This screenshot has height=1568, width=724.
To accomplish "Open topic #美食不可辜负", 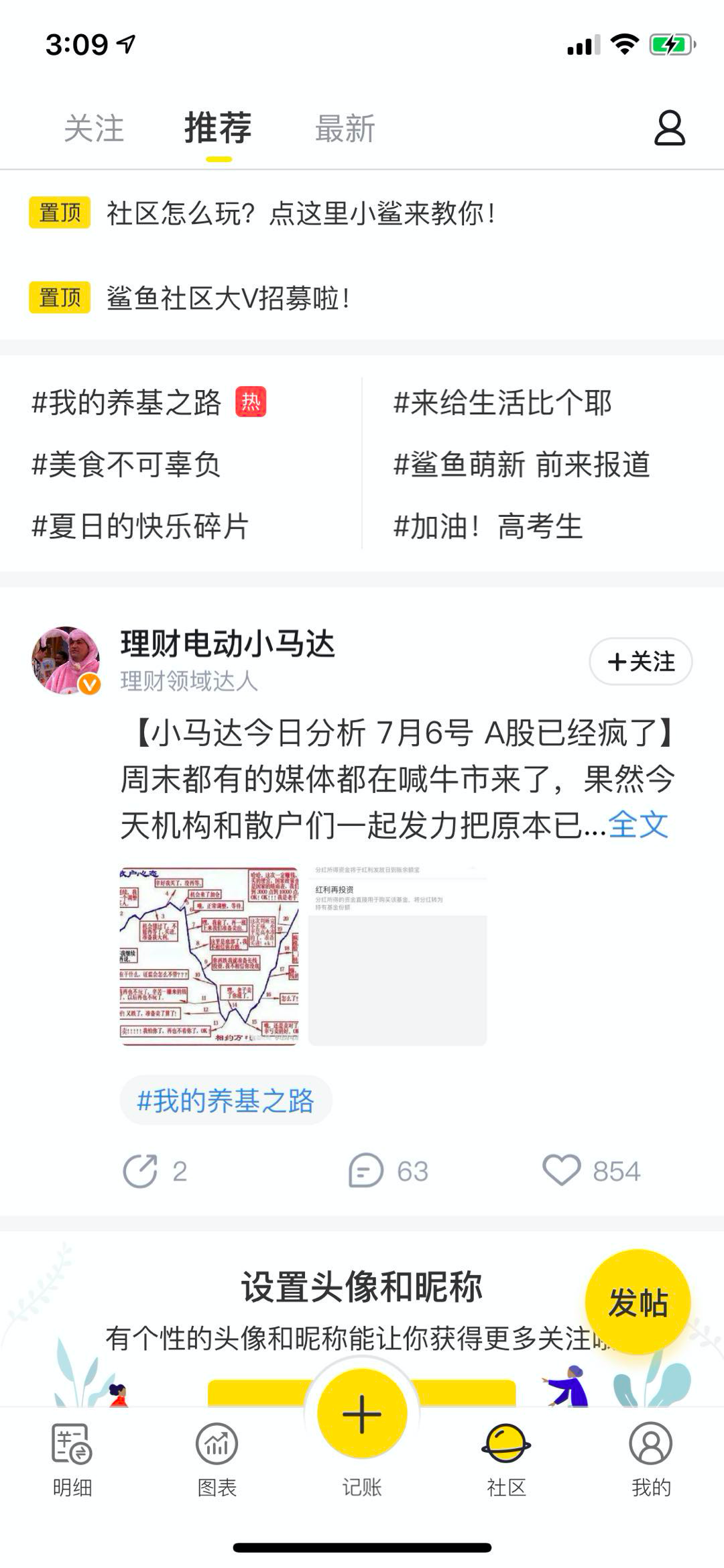I will tap(126, 465).
